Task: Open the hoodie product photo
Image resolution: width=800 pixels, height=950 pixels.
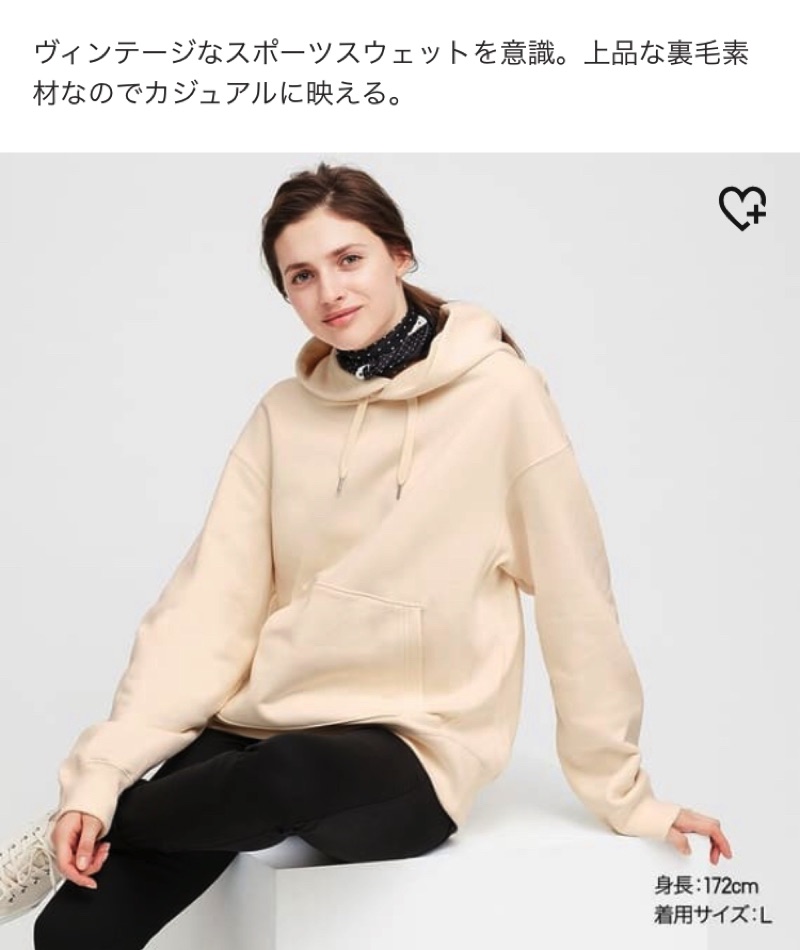Action: [400, 550]
